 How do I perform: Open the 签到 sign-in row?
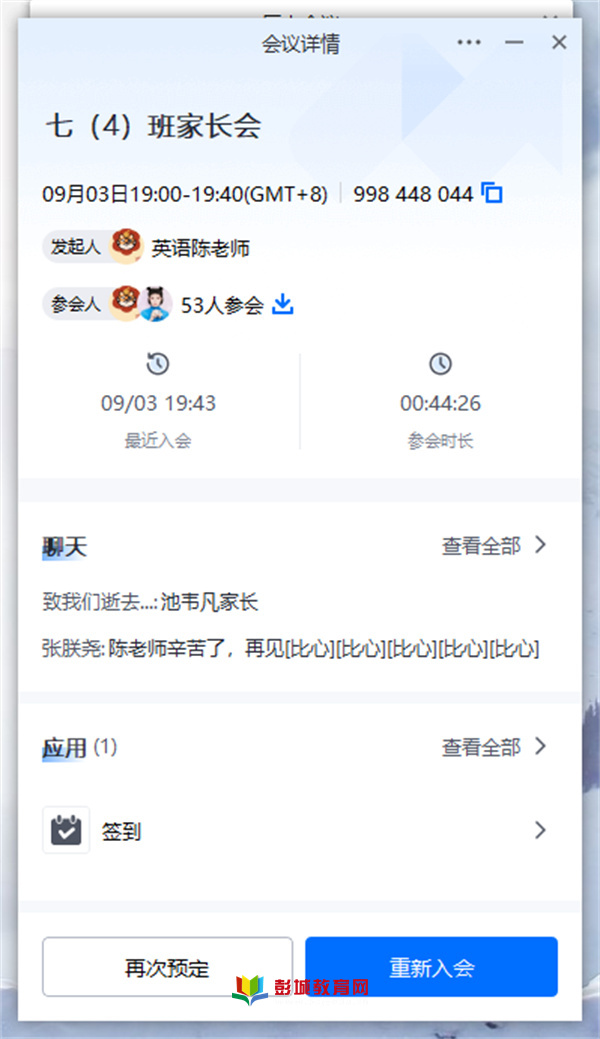point(298,830)
